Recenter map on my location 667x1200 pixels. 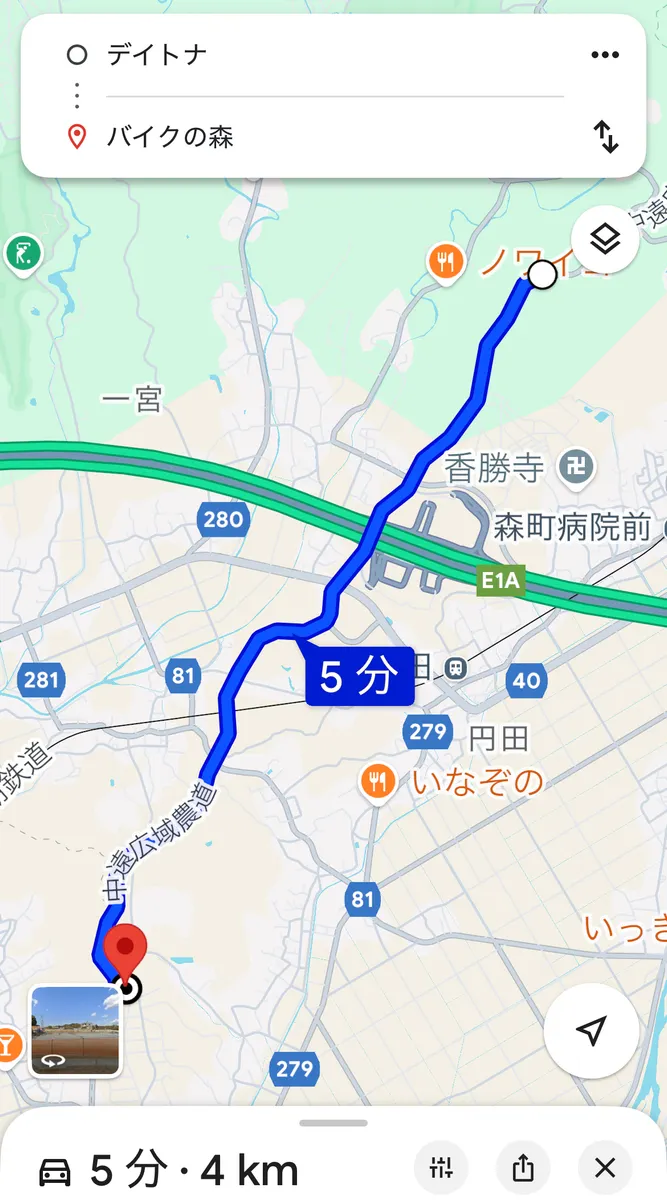click(592, 1031)
